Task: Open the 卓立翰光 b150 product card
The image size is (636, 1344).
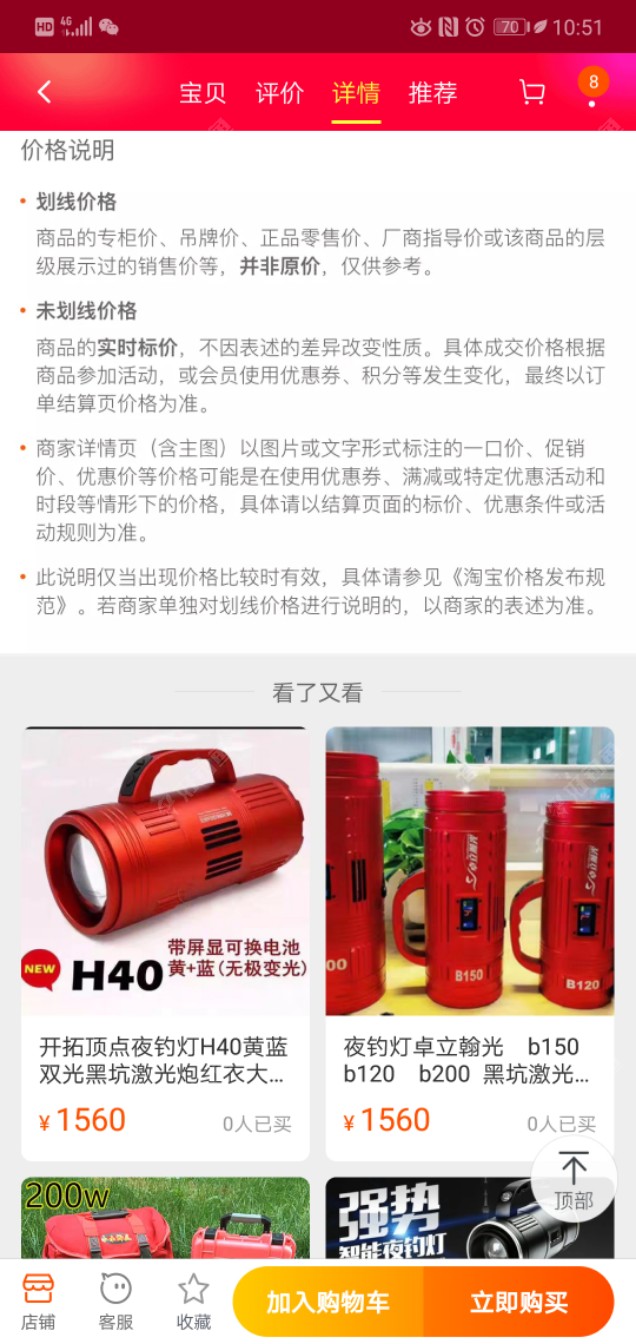Action: tap(469, 940)
